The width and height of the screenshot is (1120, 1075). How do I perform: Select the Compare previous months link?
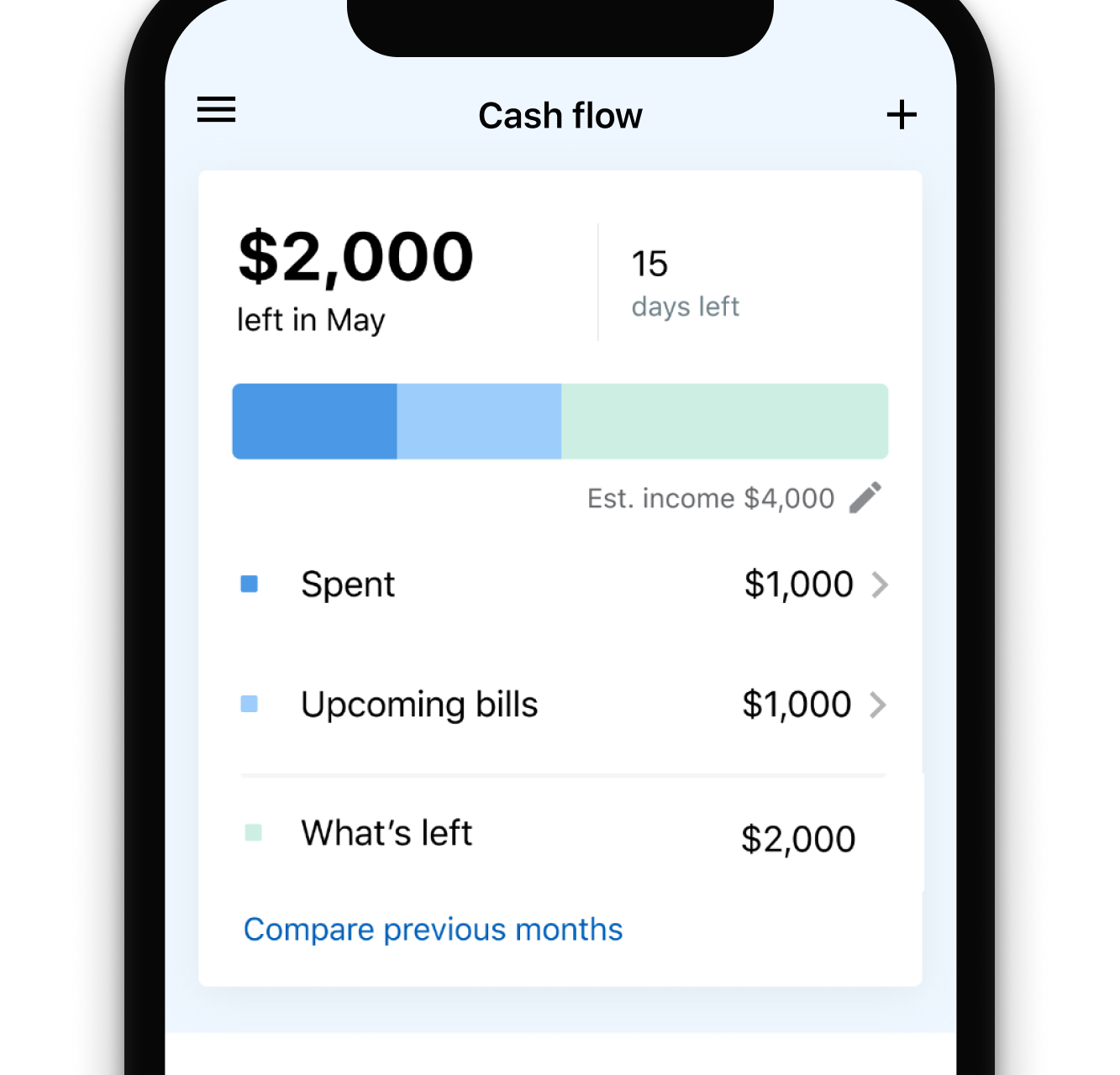[x=433, y=930]
